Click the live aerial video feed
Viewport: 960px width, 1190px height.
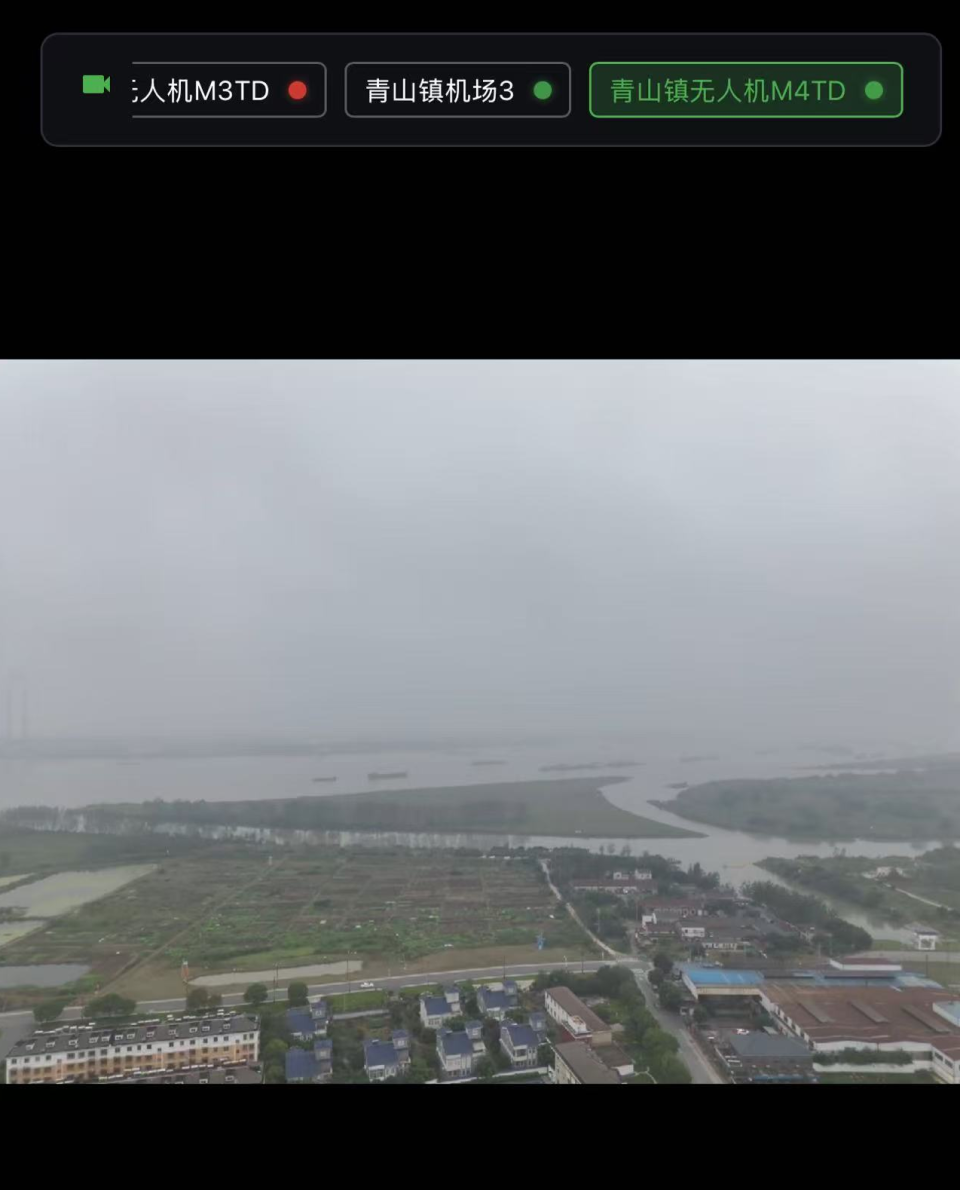click(480, 730)
